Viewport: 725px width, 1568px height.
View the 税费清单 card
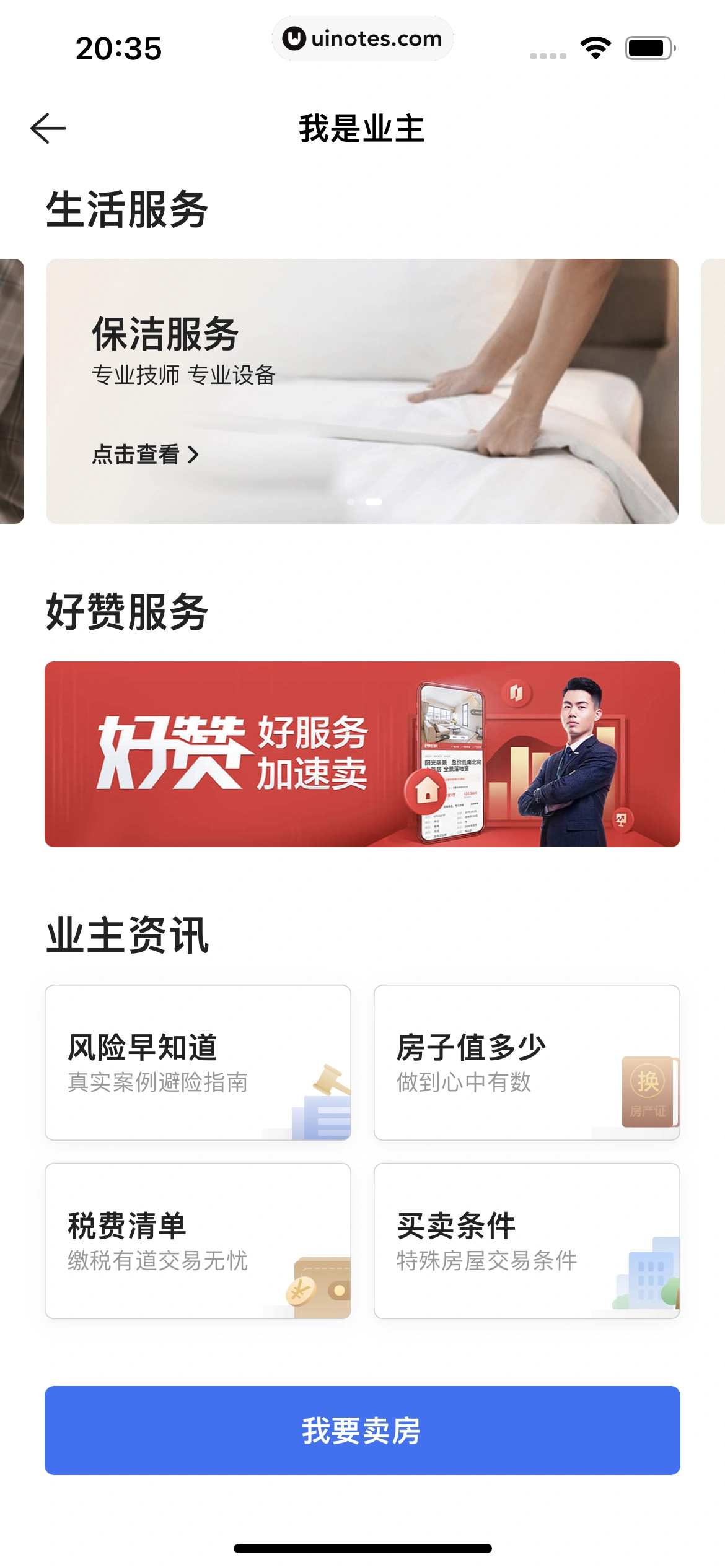click(x=198, y=1240)
